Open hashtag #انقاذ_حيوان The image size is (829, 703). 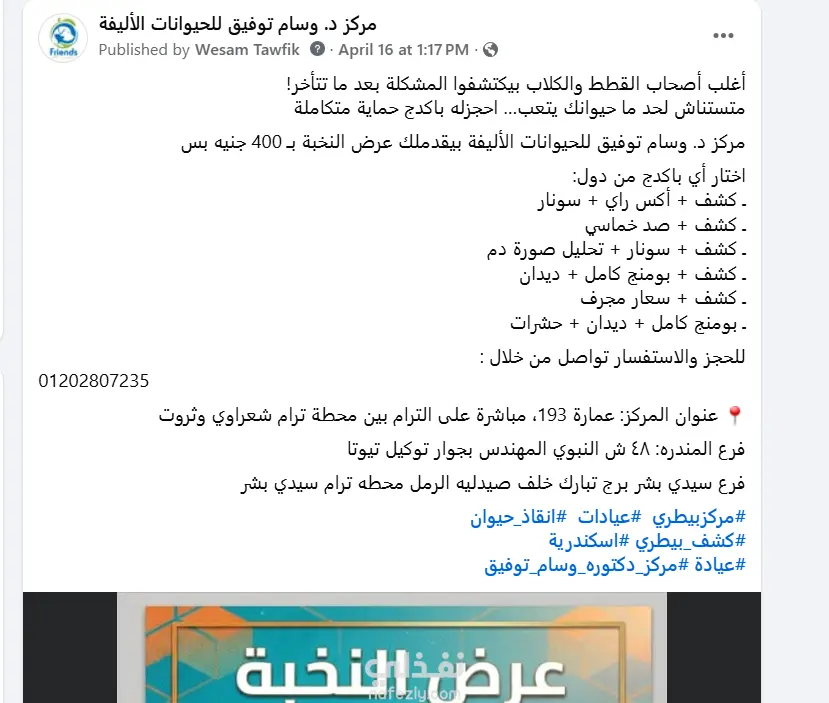point(519,516)
